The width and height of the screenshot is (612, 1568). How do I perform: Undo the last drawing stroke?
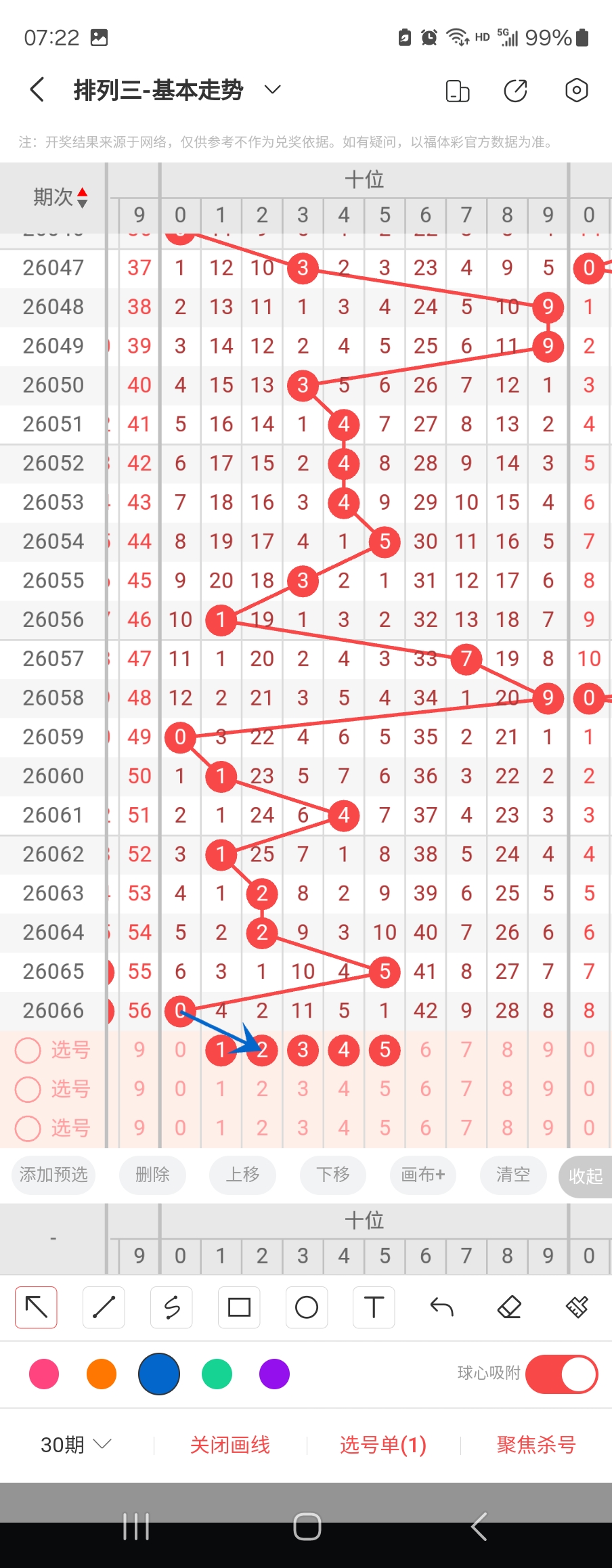[x=441, y=1307]
